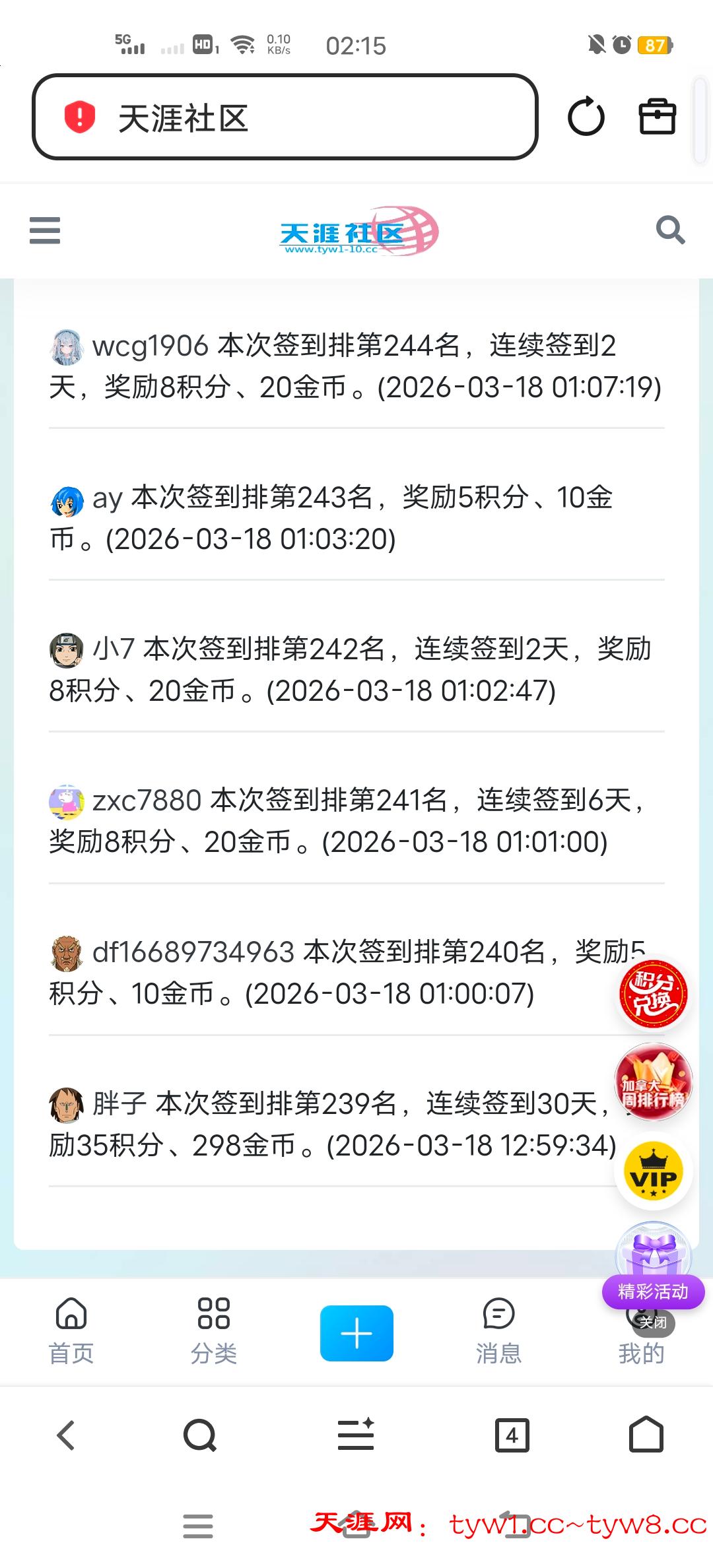Open the VIP floating badge
Screen dimensions: 713x1568
pyautogui.click(x=653, y=1171)
